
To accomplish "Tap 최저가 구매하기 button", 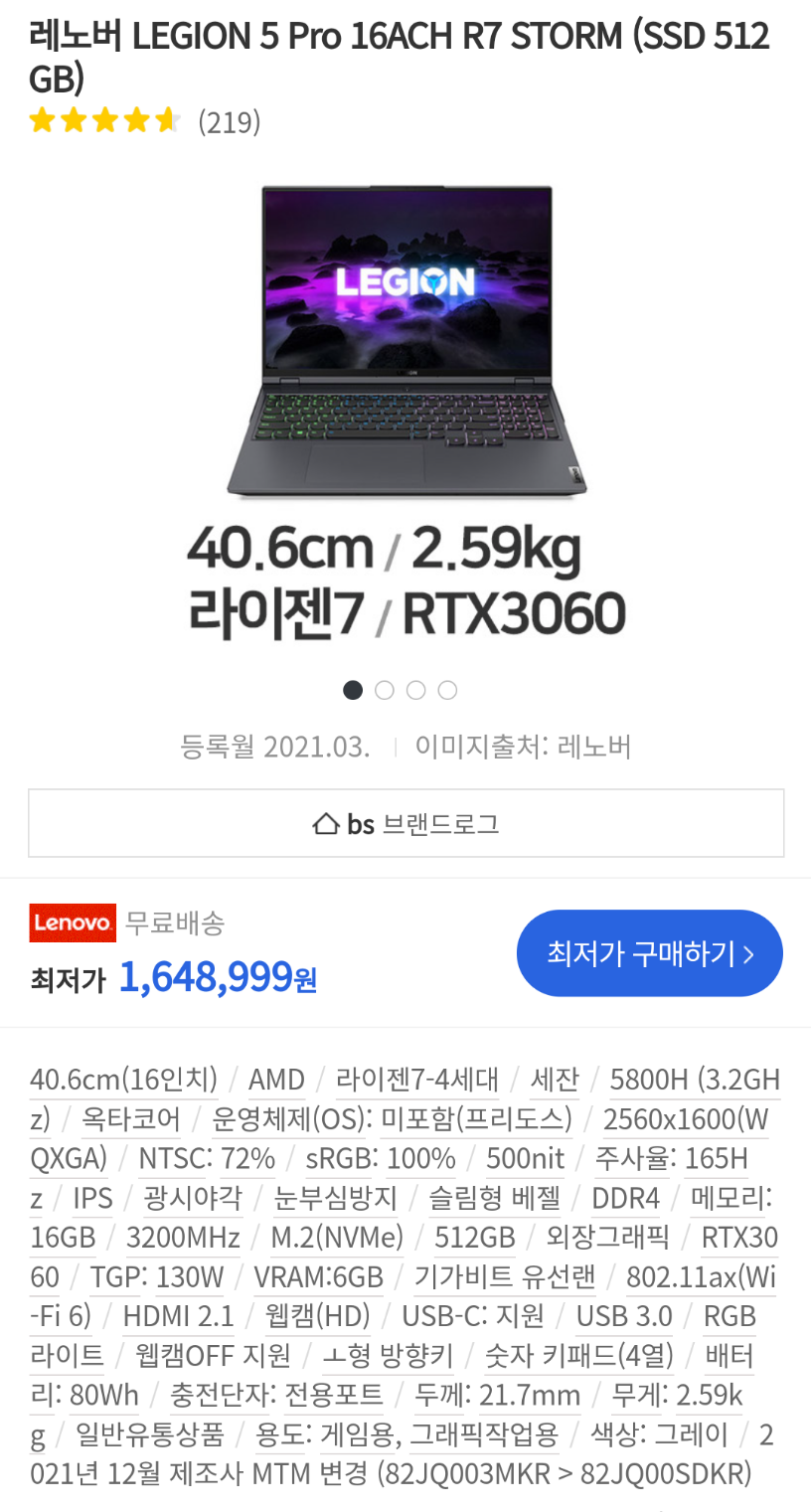I will pos(650,953).
